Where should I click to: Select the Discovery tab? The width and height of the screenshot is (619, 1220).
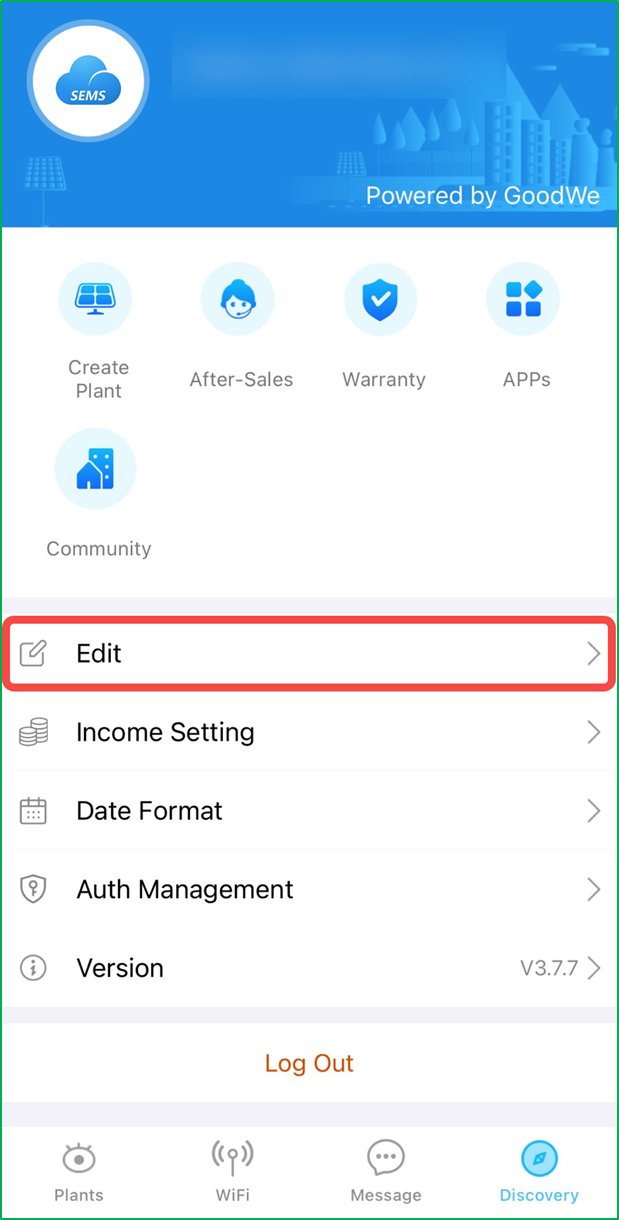pyautogui.click(x=539, y=1172)
